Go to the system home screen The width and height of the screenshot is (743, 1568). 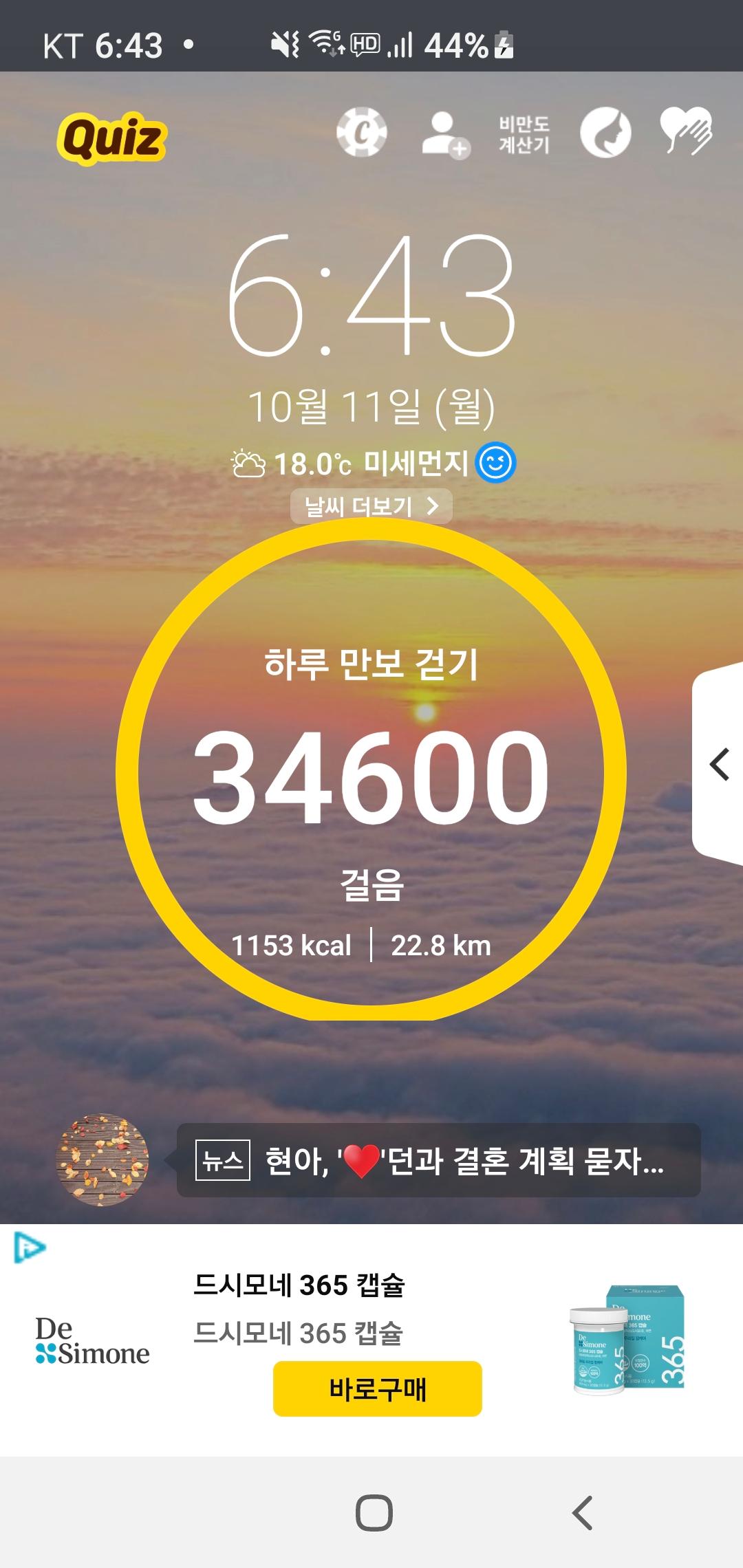374,1513
